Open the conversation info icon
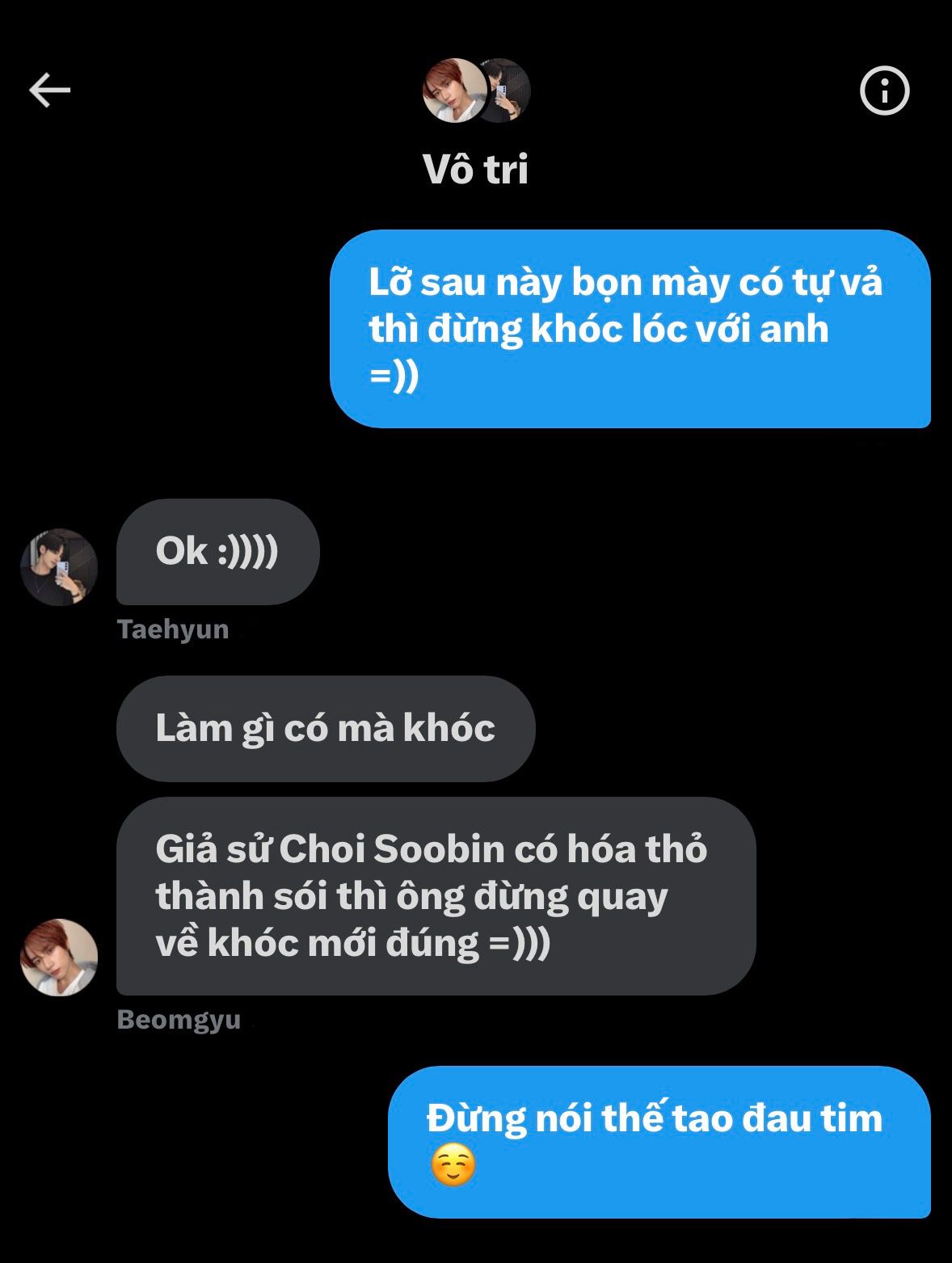Image resolution: width=952 pixels, height=1263 pixels. click(884, 91)
